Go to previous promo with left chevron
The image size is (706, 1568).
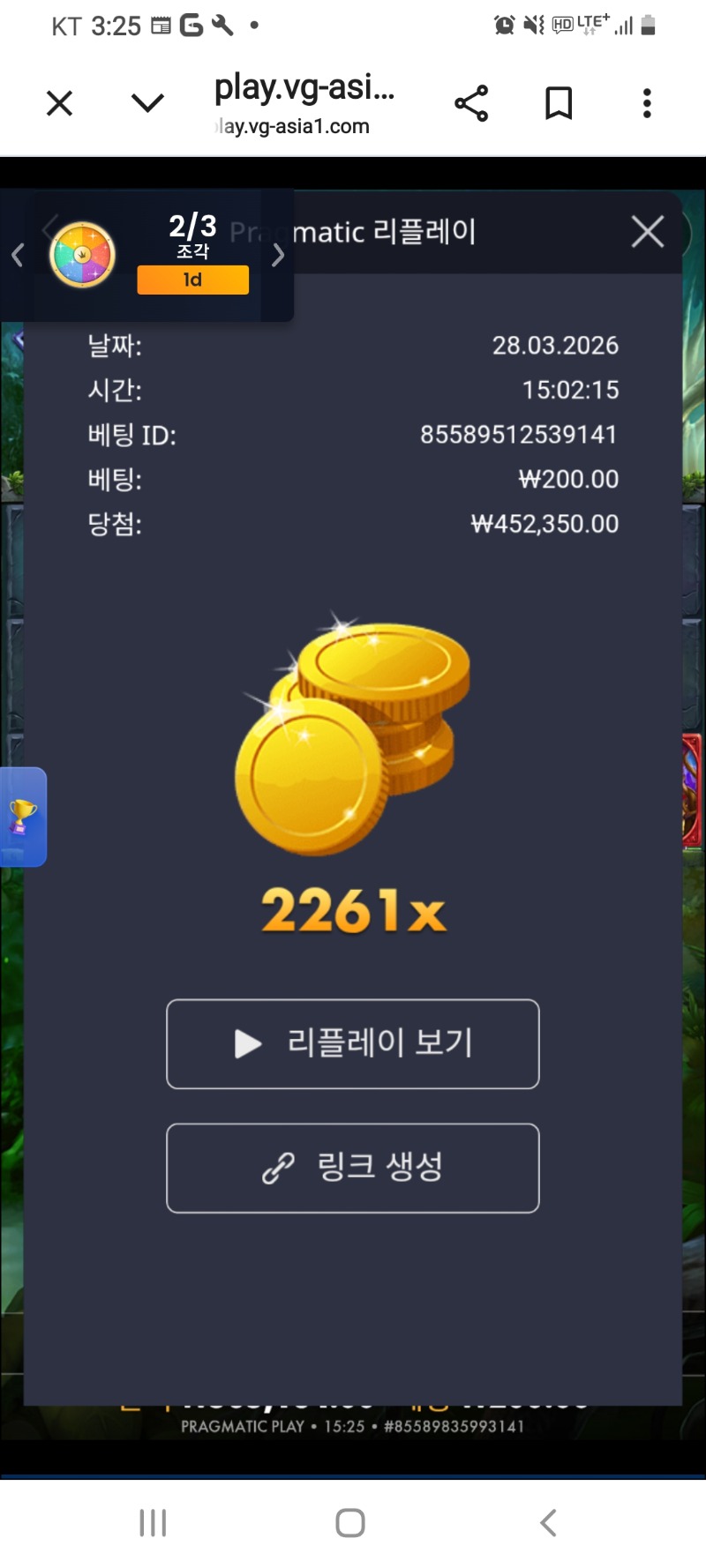(x=17, y=256)
